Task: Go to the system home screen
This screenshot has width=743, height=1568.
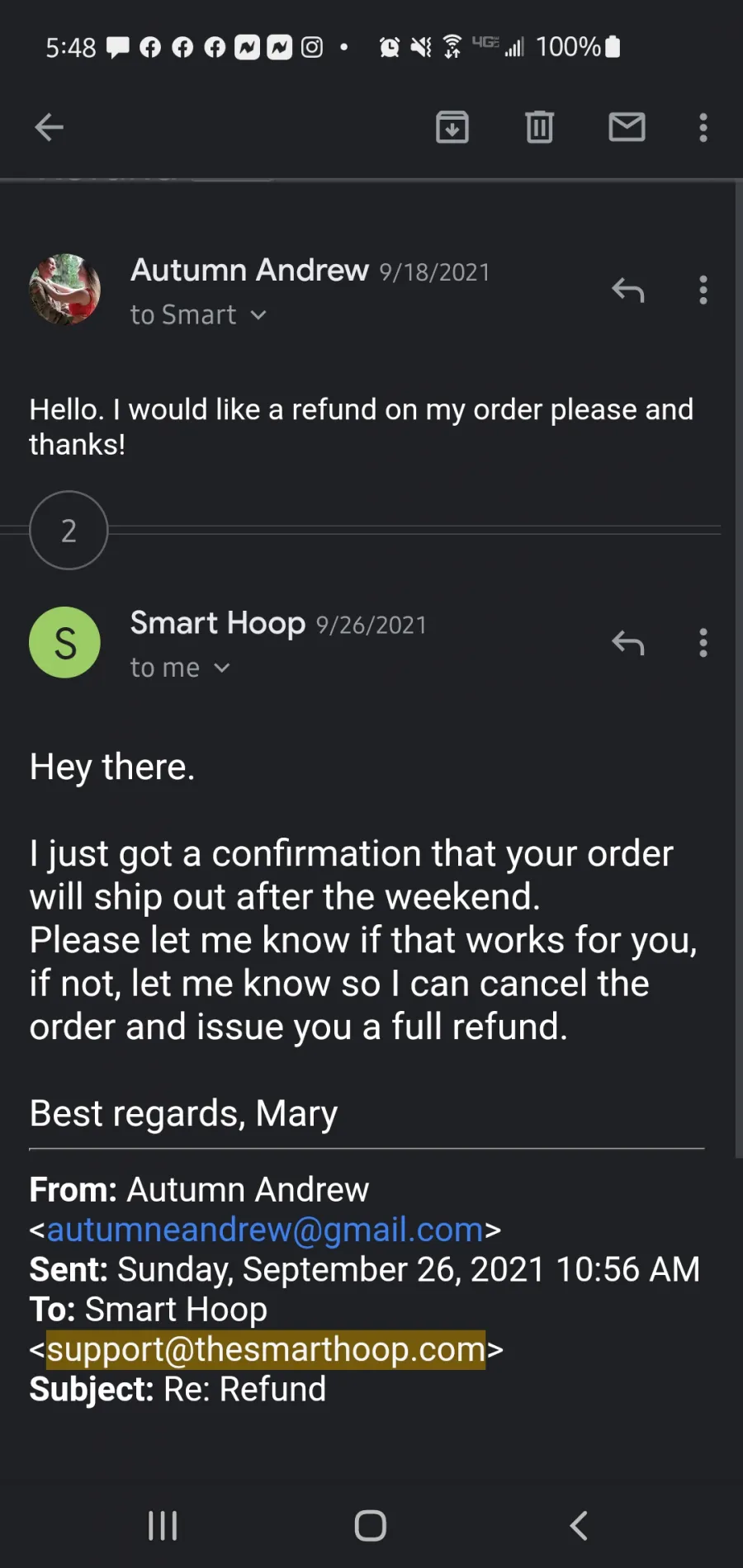Action: pyautogui.click(x=371, y=1526)
